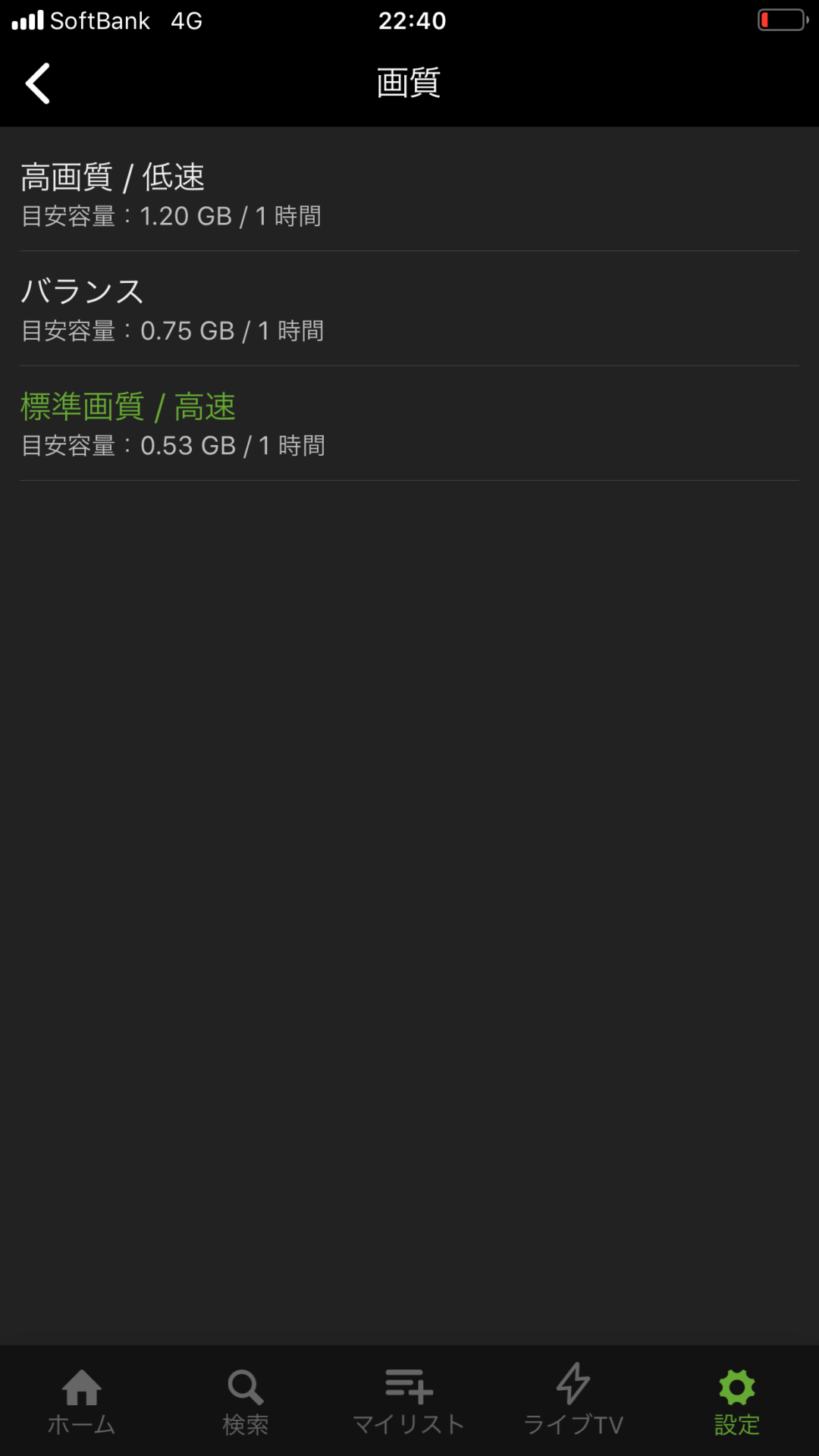This screenshot has width=819, height=1456.
Task: Tap the back chevron in the header
Action: [x=38, y=83]
